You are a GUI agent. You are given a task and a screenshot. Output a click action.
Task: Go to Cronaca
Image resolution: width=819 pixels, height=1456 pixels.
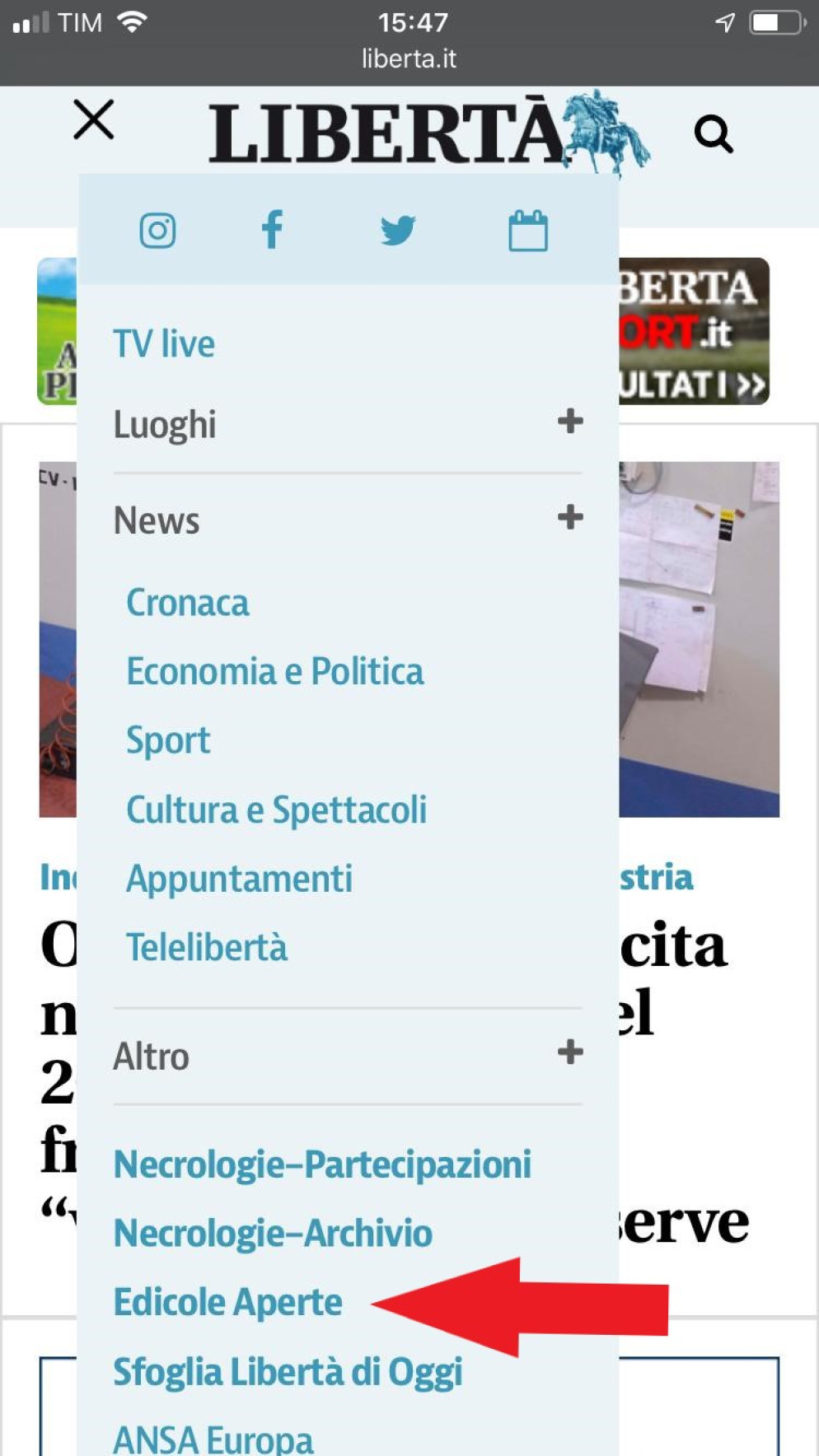coord(188,603)
